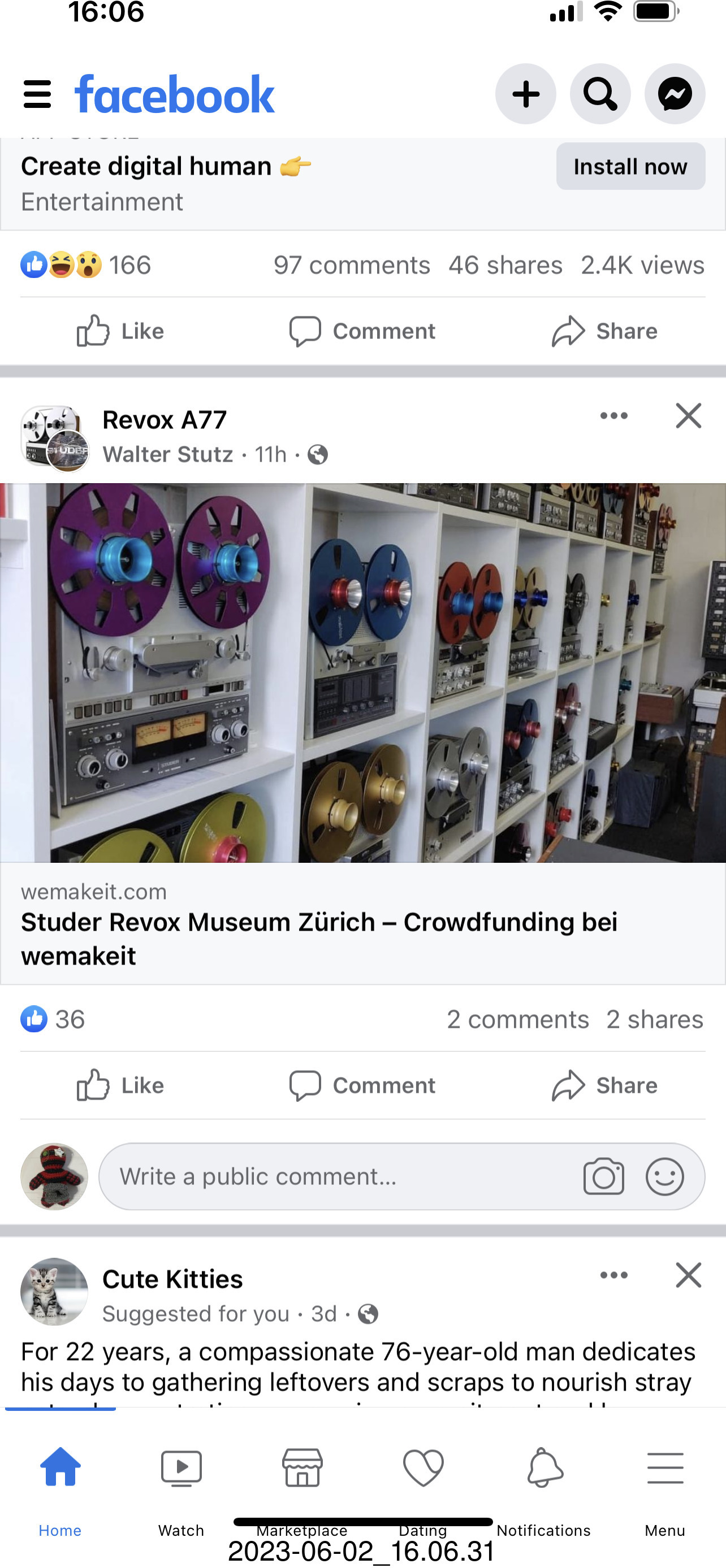The height and width of the screenshot is (1568, 726).
Task: Attach a photo with the camera icon
Action: (x=603, y=1176)
